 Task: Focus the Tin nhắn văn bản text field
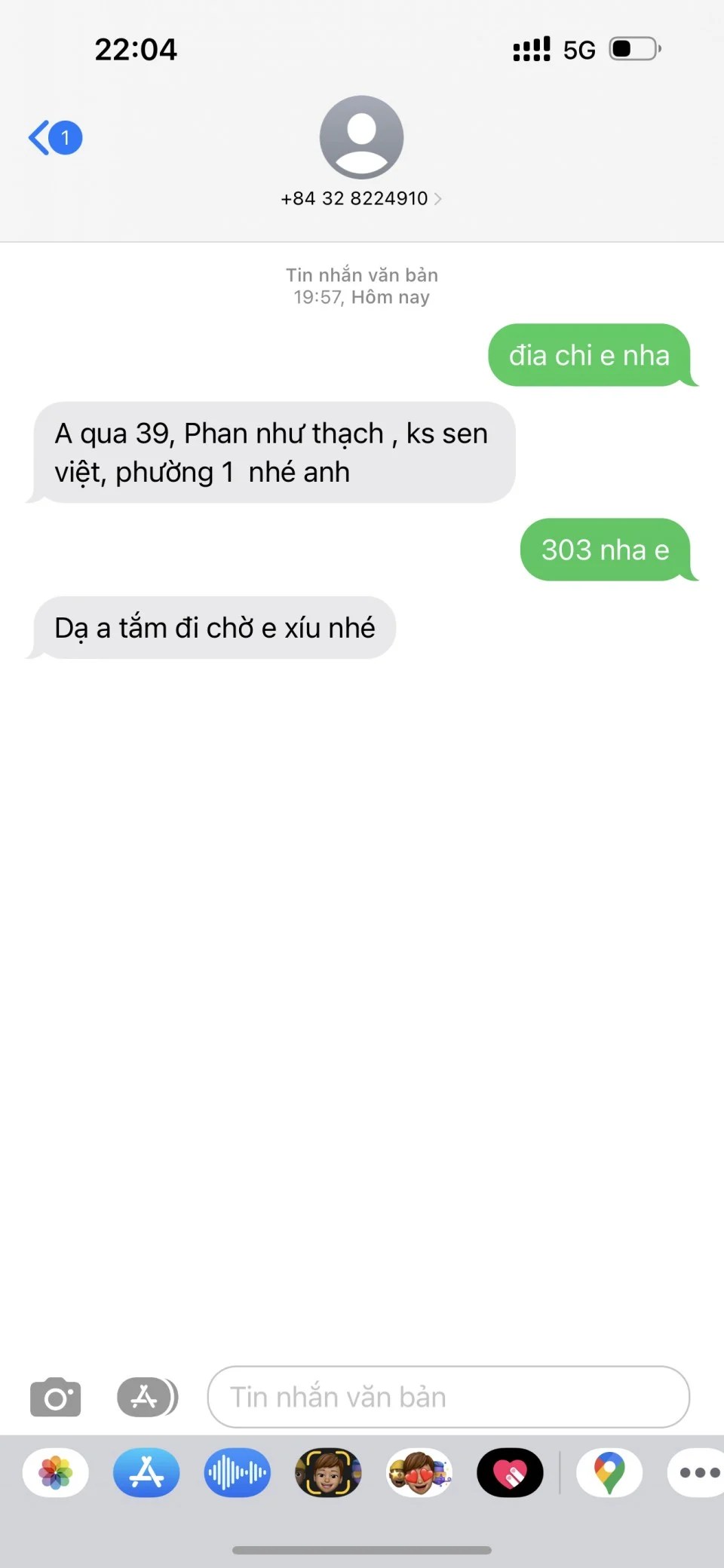click(x=448, y=1397)
